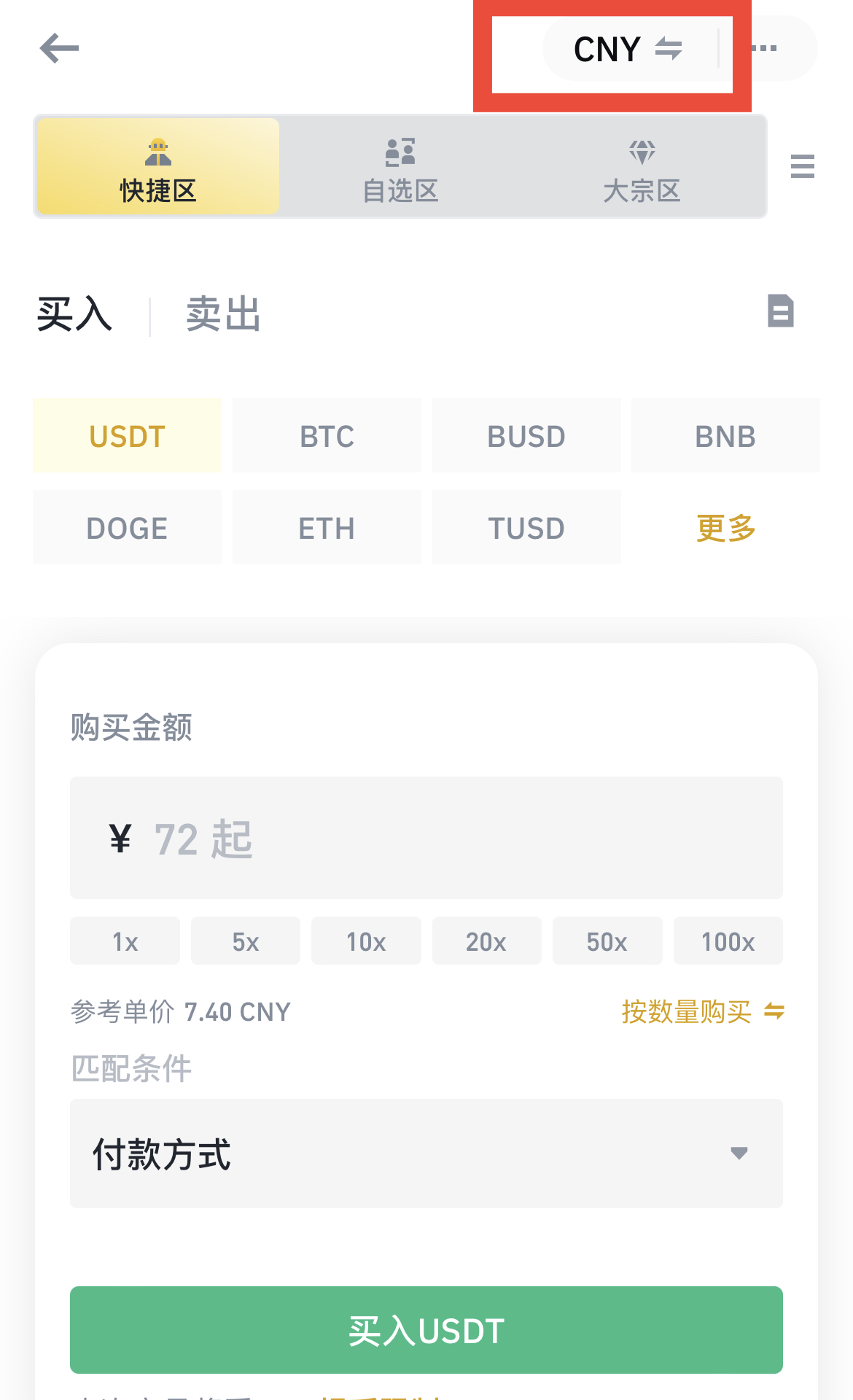This screenshot has height=1400, width=853.
Task: Switch to the 大宗区 tab
Action: pyautogui.click(x=642, y=166)
